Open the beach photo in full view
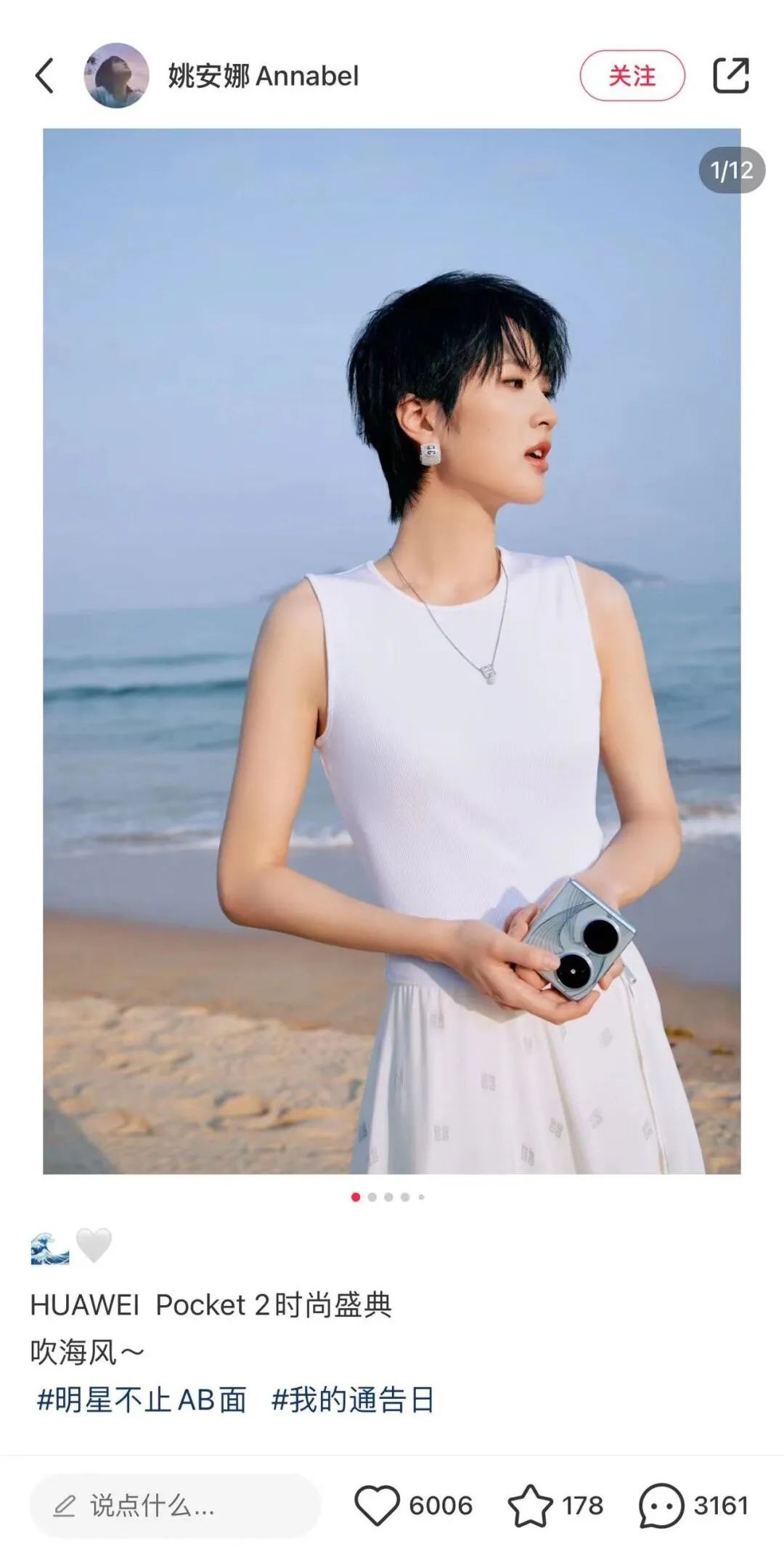784x1555 pixels. [x=392, y=651]
